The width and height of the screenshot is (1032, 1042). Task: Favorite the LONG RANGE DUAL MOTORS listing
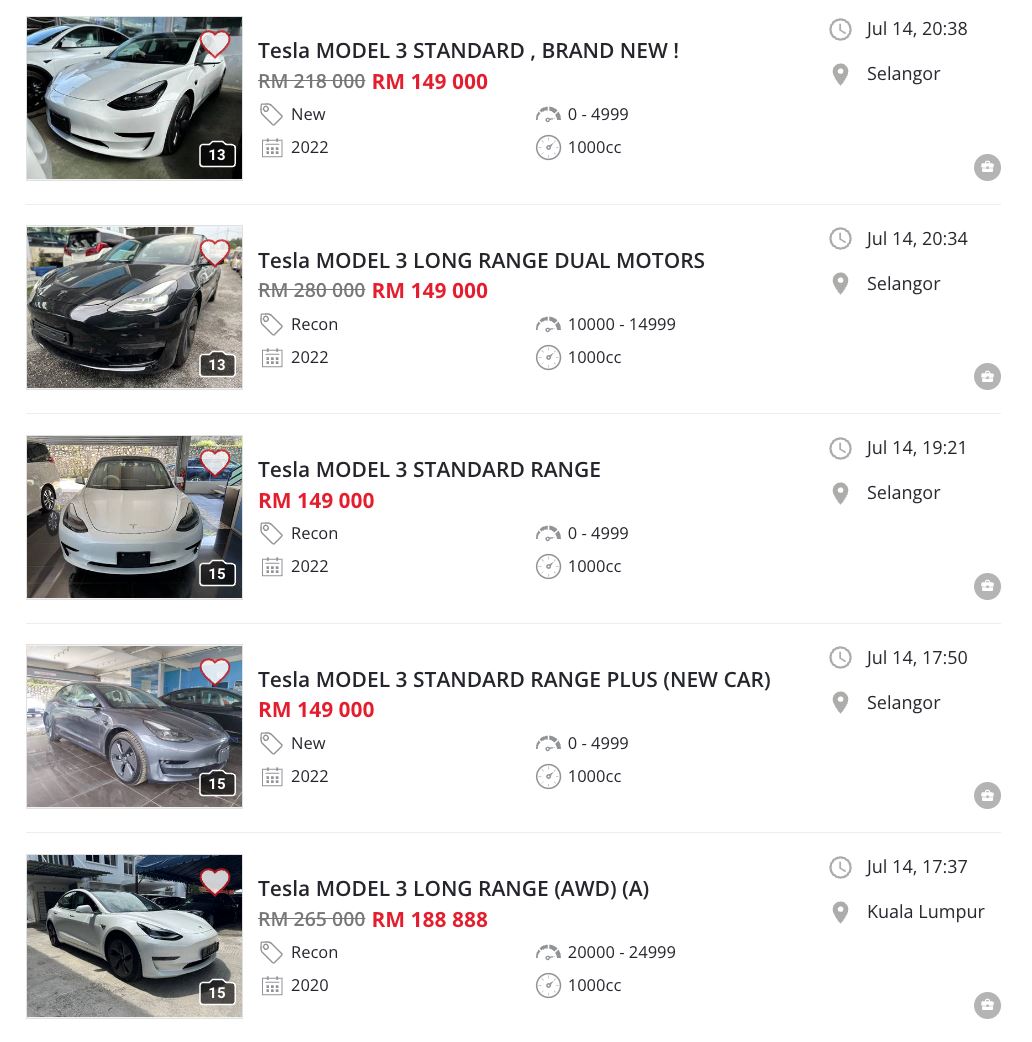click(214, 253)
